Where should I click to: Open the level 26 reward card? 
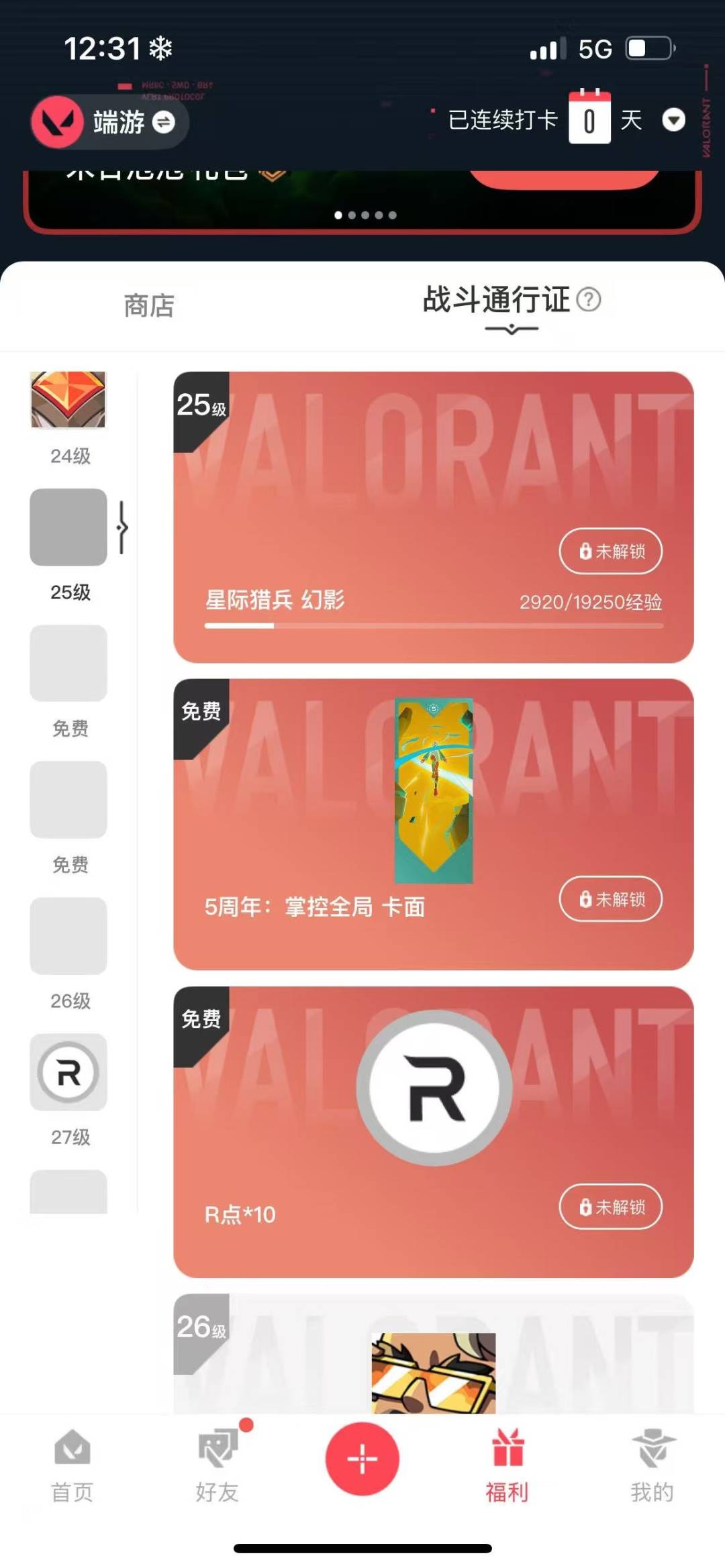(433, 1355)
